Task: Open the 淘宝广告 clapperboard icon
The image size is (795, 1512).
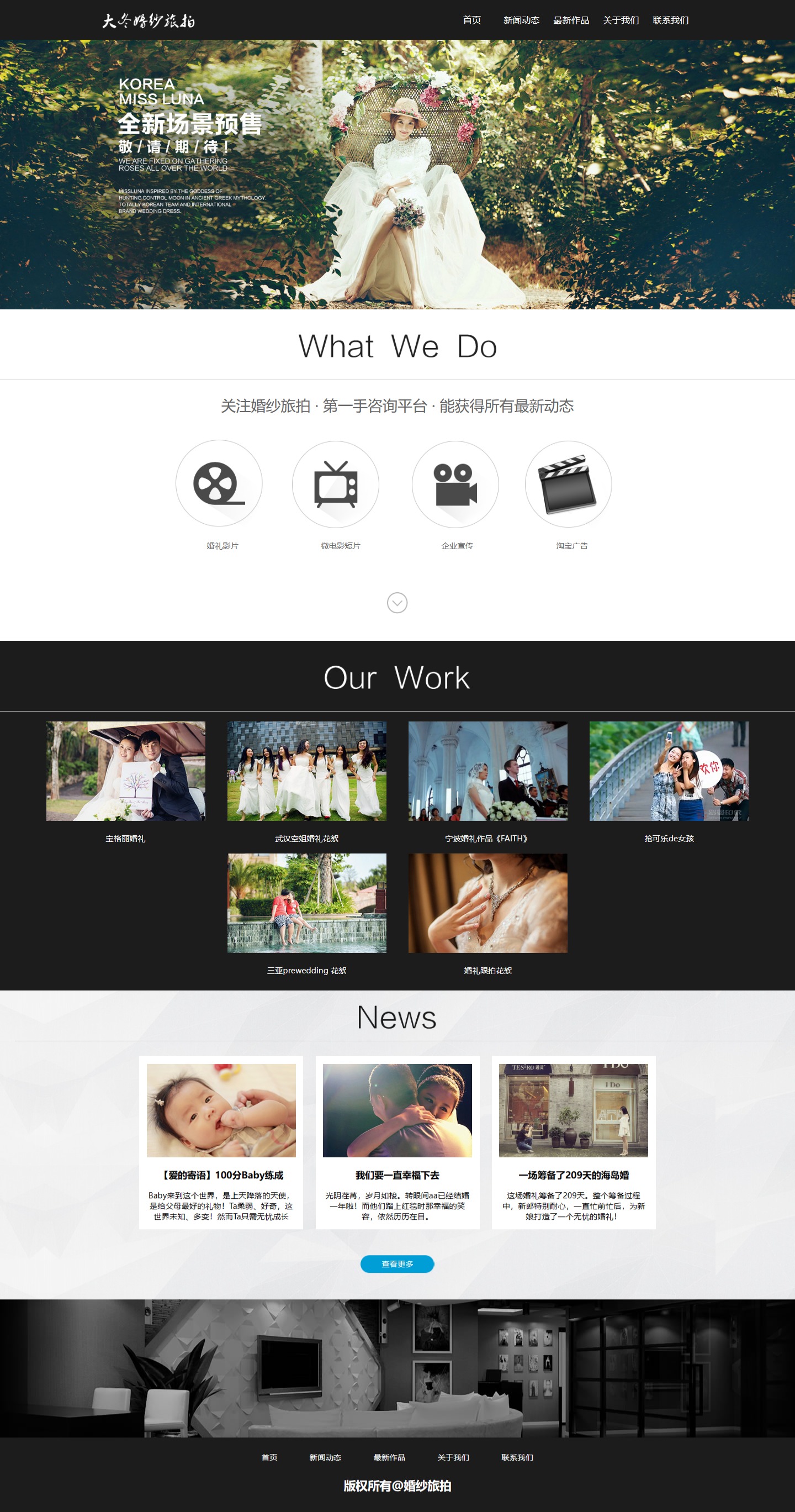Action: point(568,484)
